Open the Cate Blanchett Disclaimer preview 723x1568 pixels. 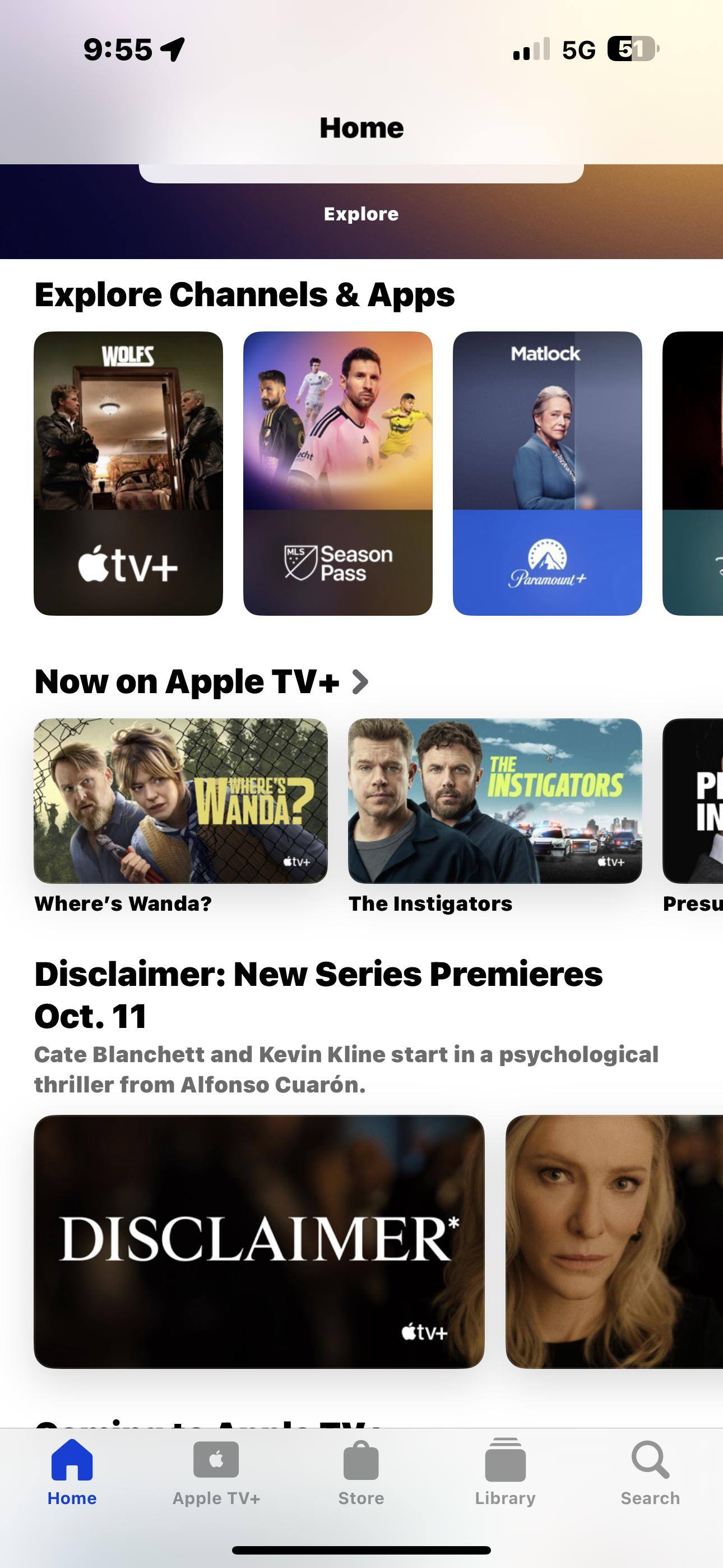coord(615,1242)
